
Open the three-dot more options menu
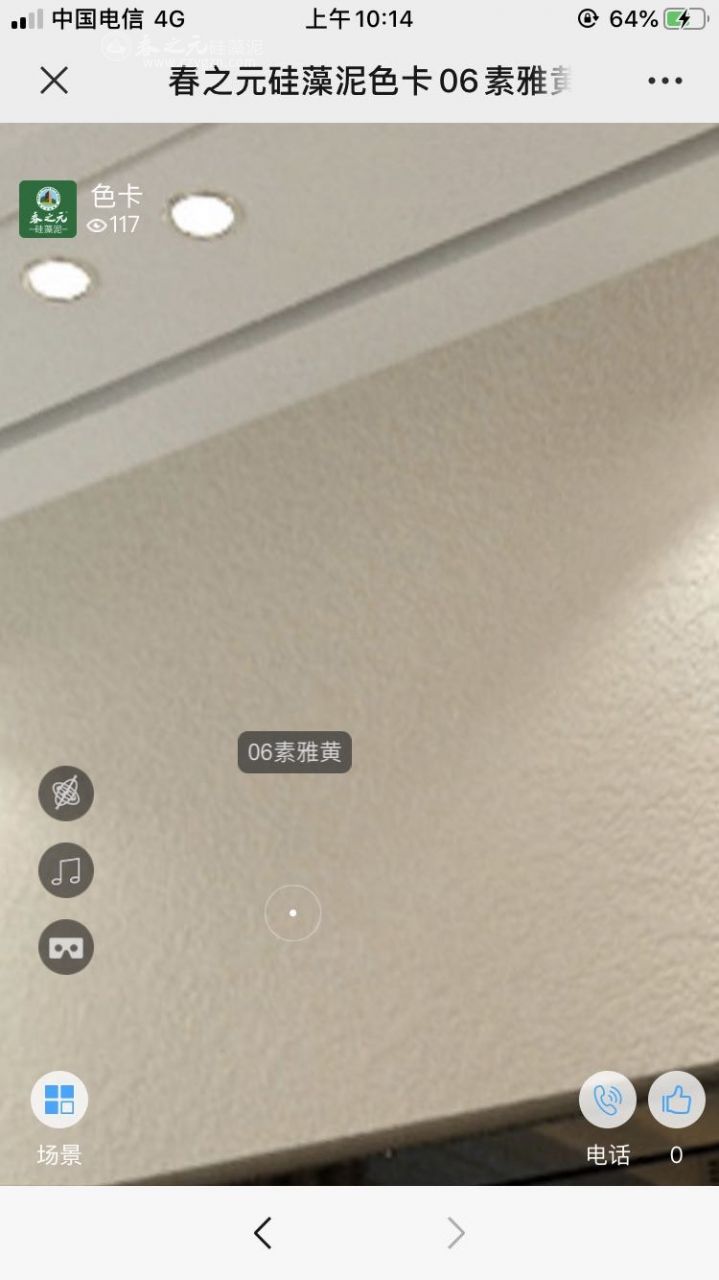[665, 81]
